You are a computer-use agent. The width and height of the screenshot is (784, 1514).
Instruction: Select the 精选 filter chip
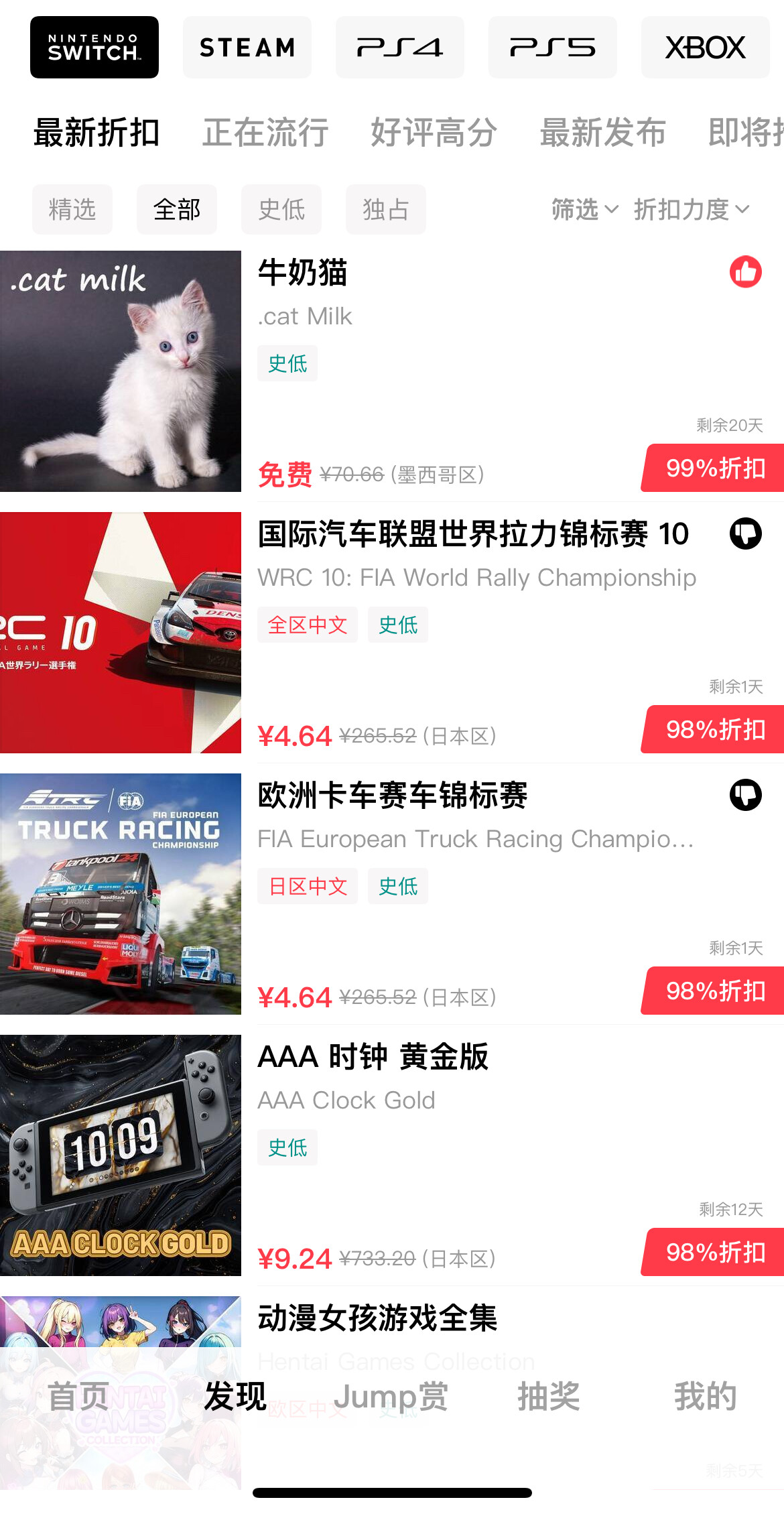click(72, 209)
